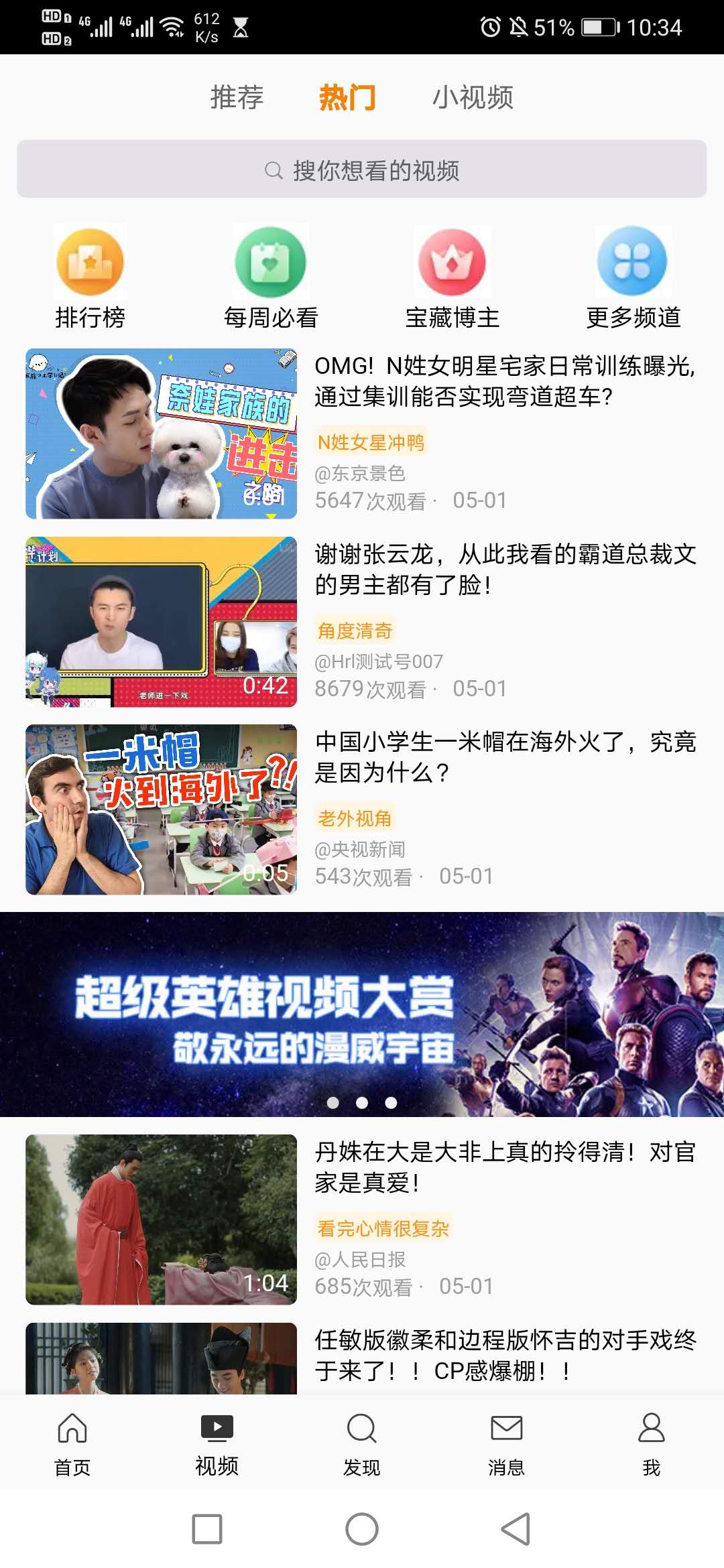Play the 中国小学生一米帽 video

[161, 809]
